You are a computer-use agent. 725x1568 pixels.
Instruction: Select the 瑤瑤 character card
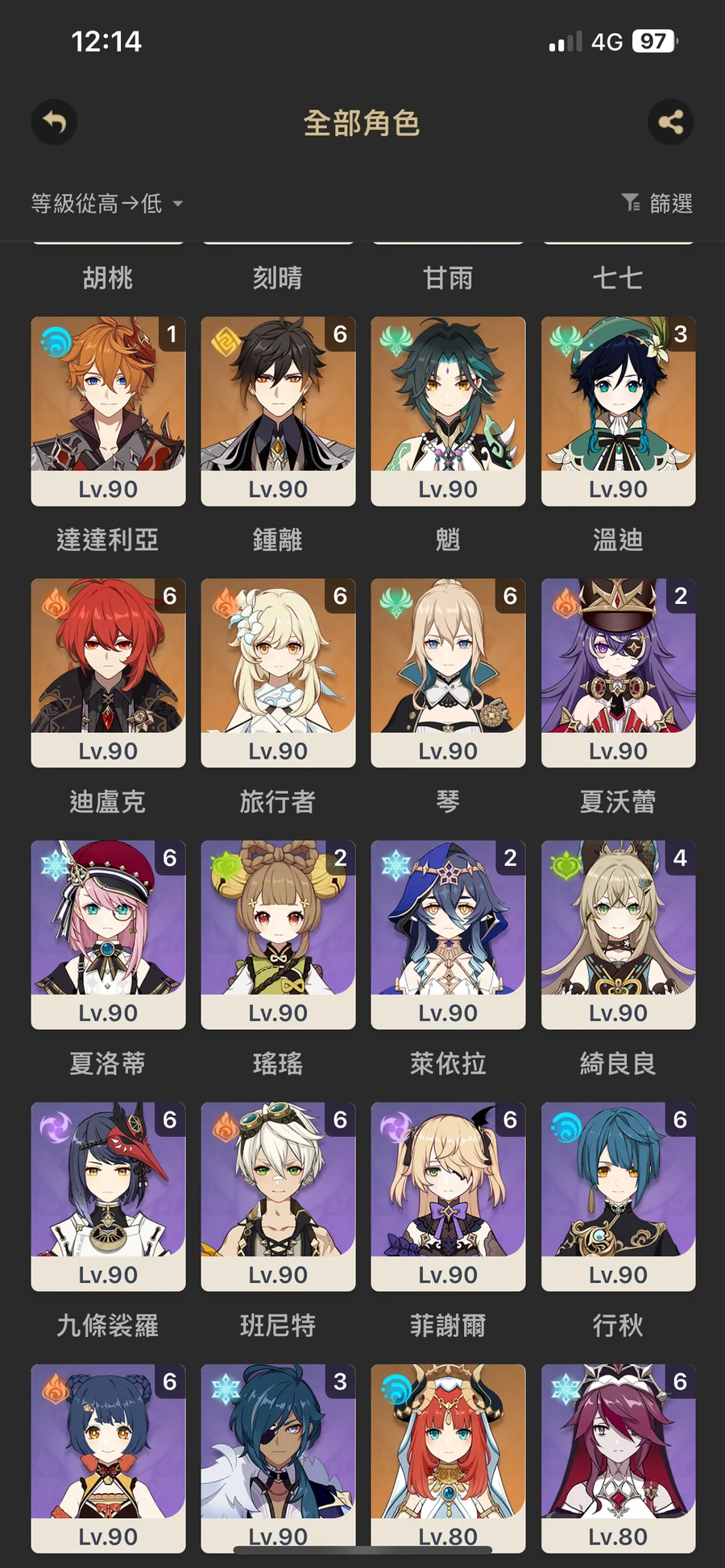click(x=278, y=934)
